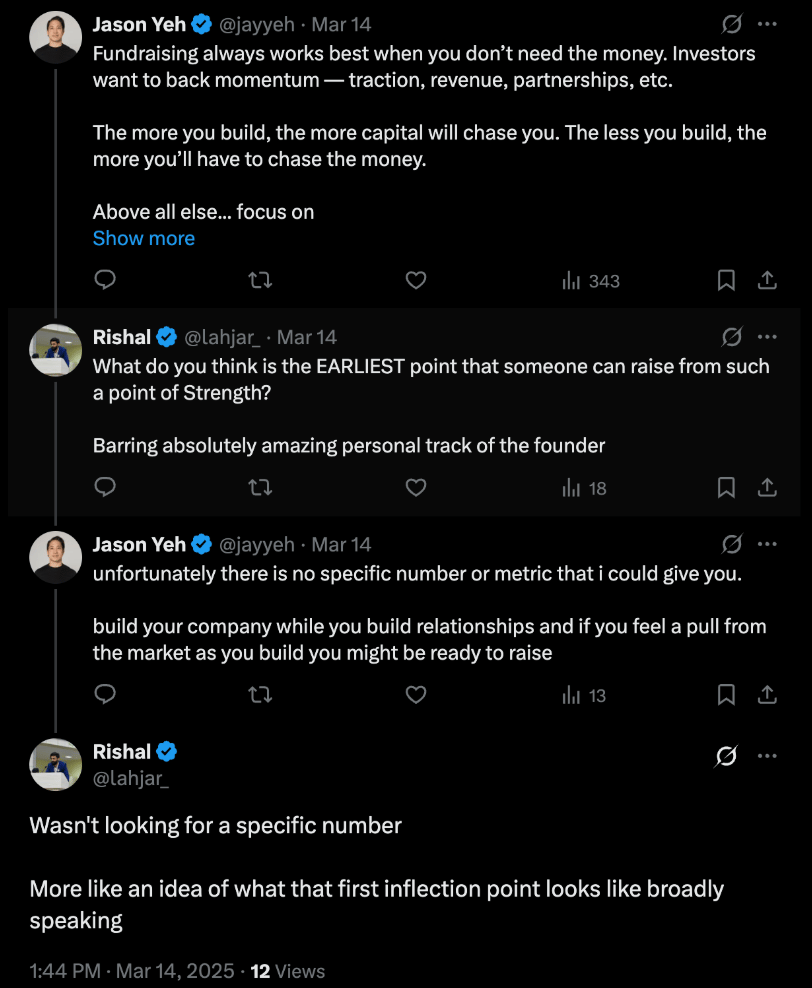Reply to Rishal's EARLIEST point question
812x988 pixels.
[105, 488]
